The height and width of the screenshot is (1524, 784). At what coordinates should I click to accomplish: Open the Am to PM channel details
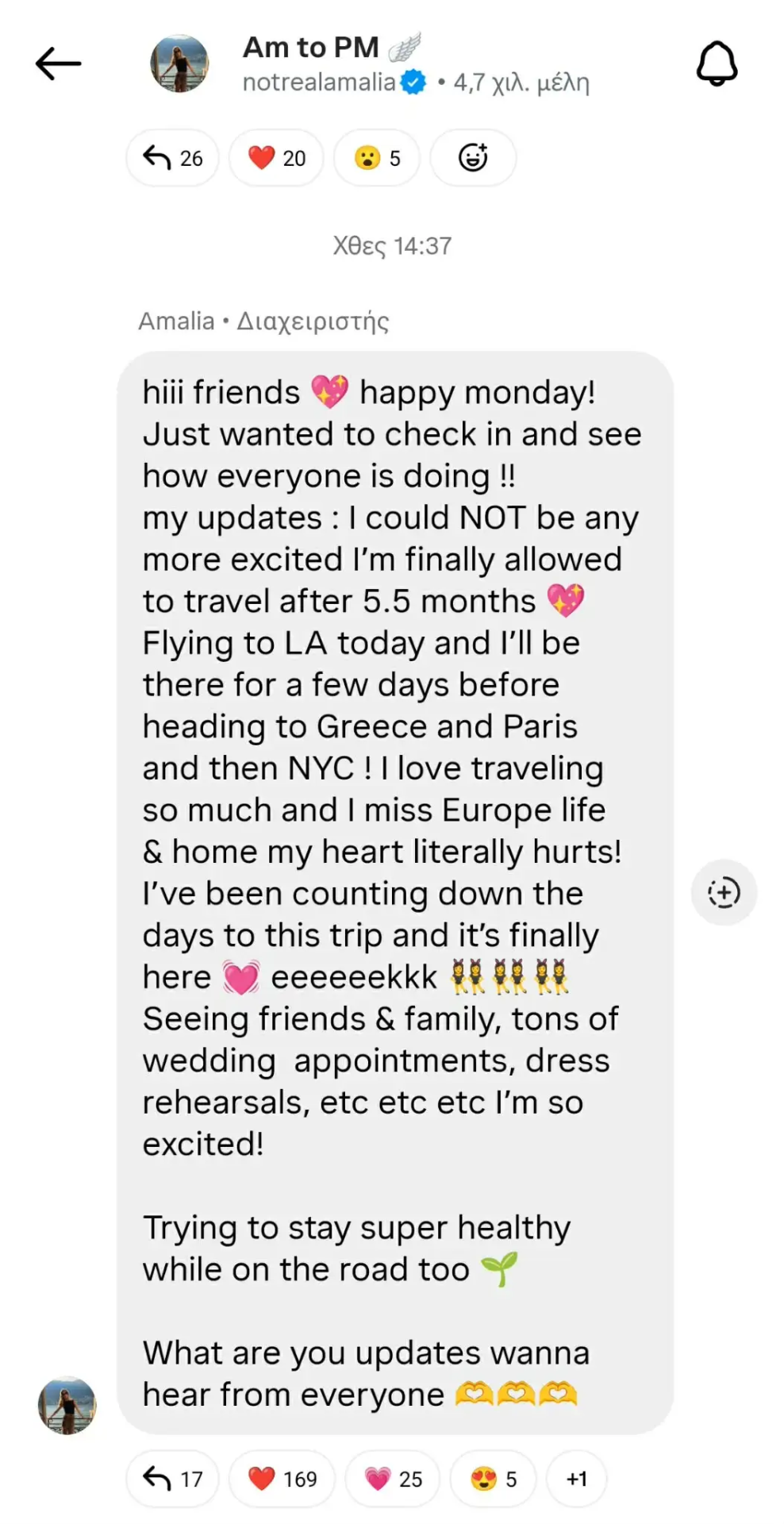310,48
